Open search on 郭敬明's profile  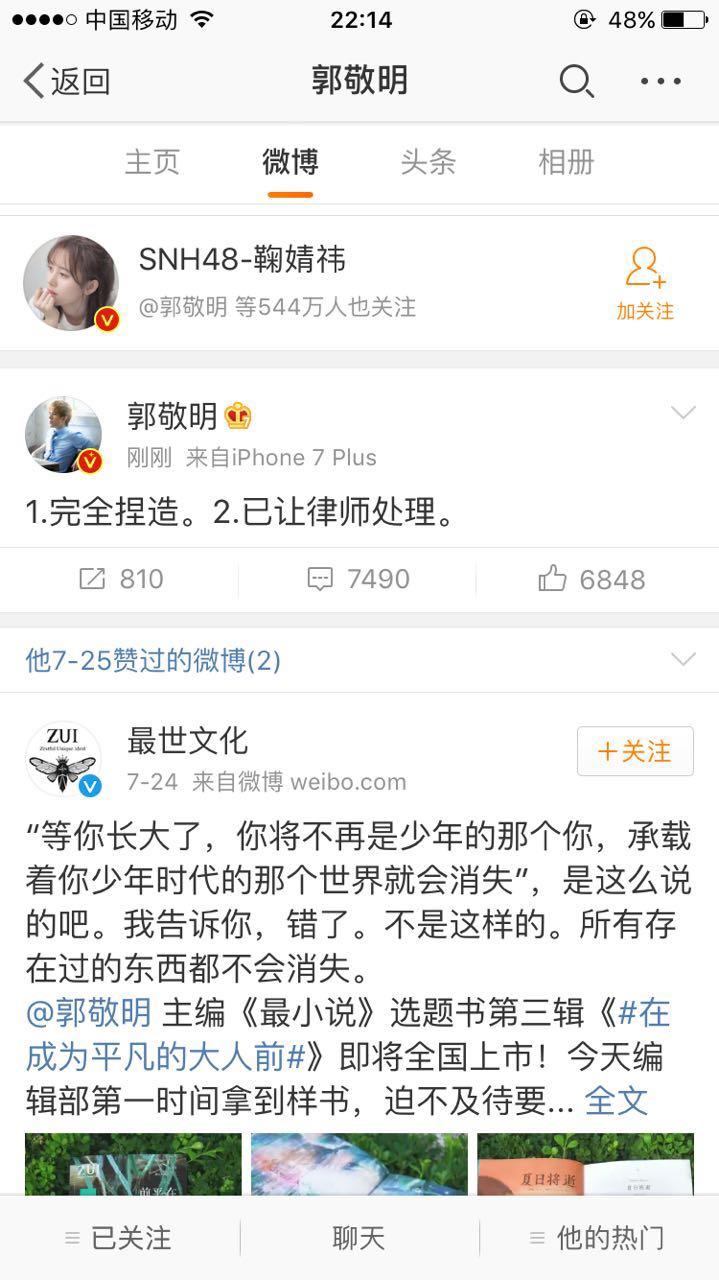(576, 81)
